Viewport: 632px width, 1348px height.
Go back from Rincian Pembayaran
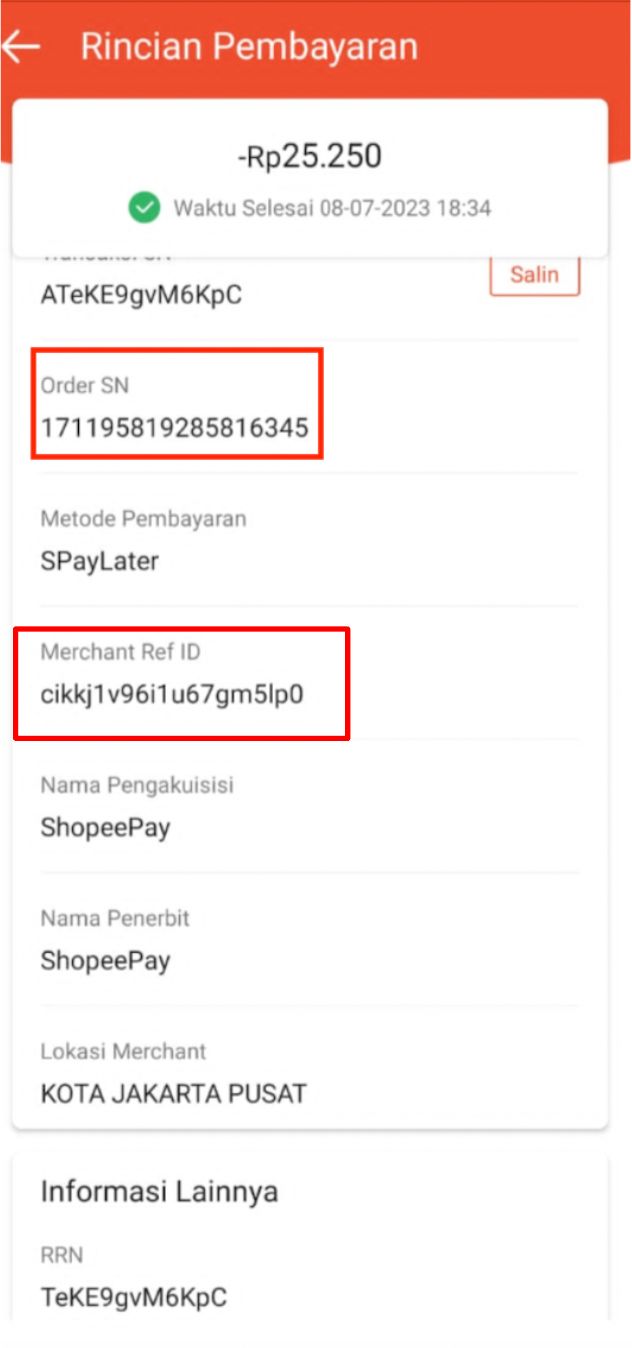point(20,47)
